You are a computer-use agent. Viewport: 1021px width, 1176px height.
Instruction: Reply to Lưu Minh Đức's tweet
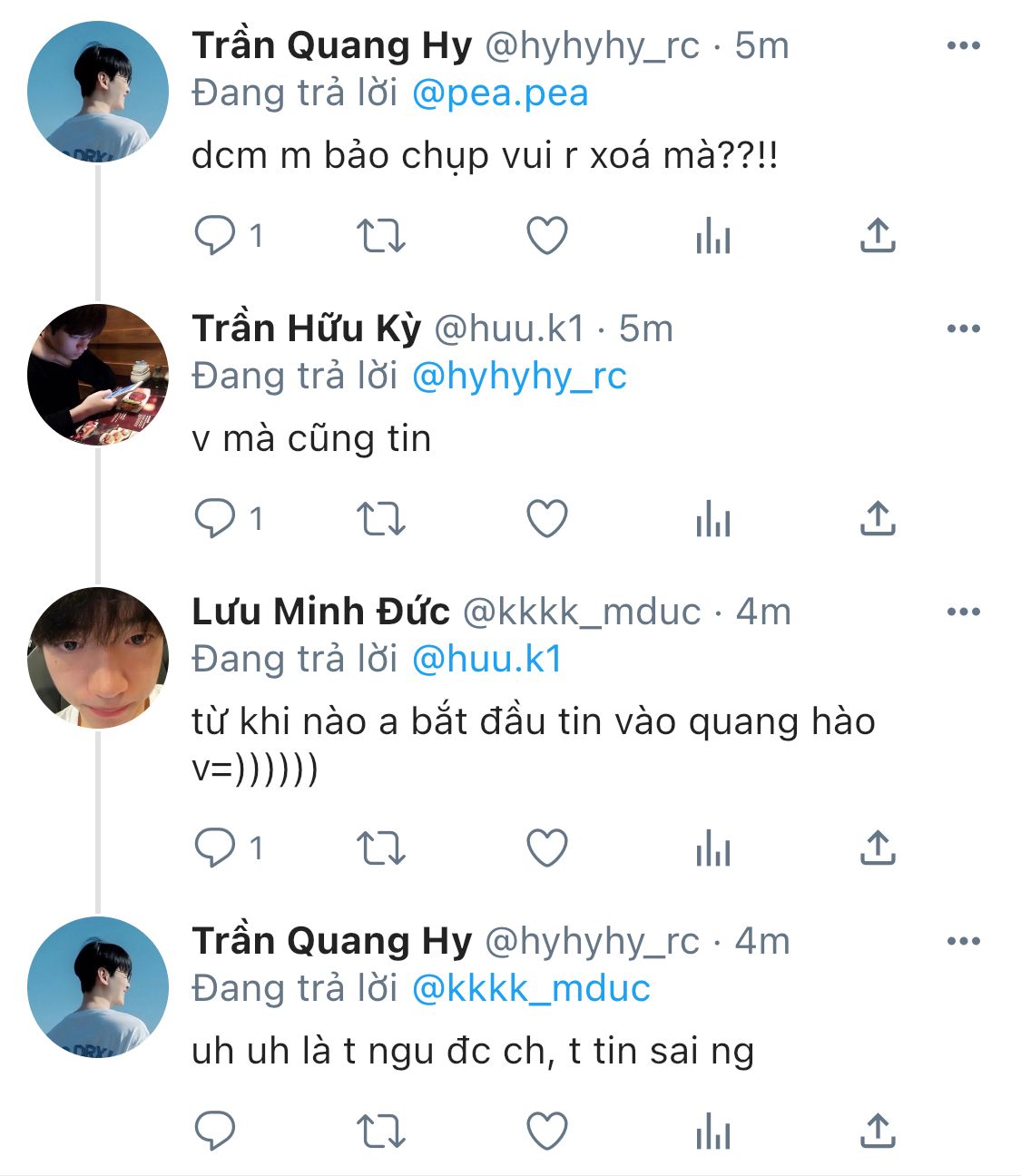click(x=215, y=848)
